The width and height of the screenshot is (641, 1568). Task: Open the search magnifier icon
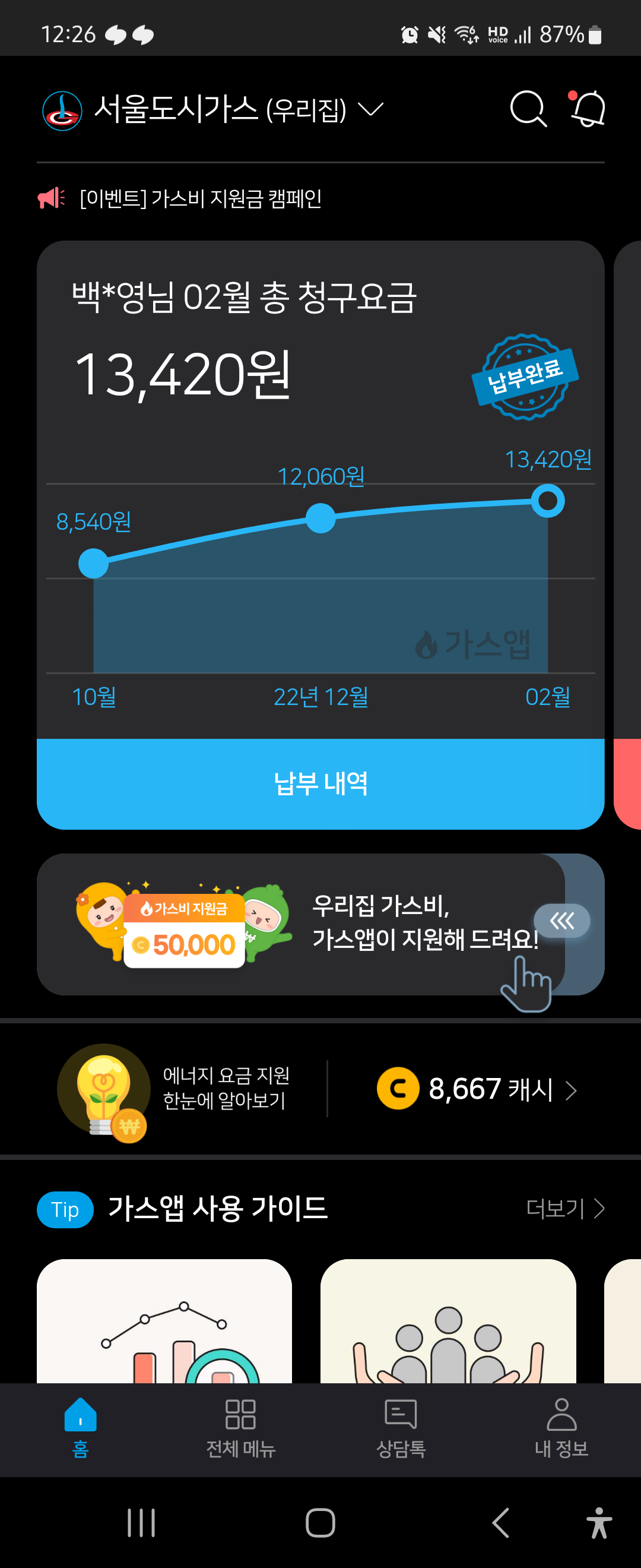pos(527,109)
